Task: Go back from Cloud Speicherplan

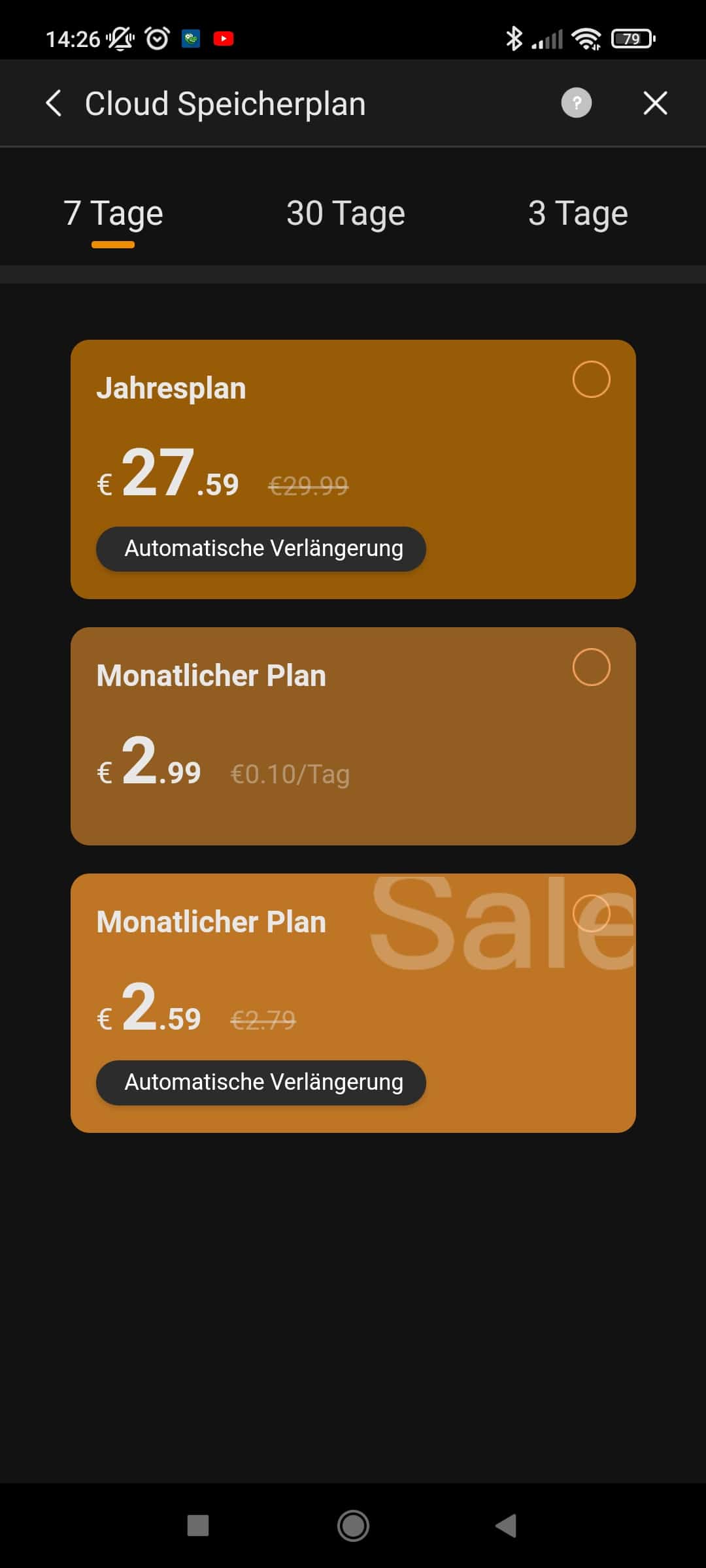Action: click(54, 103)
